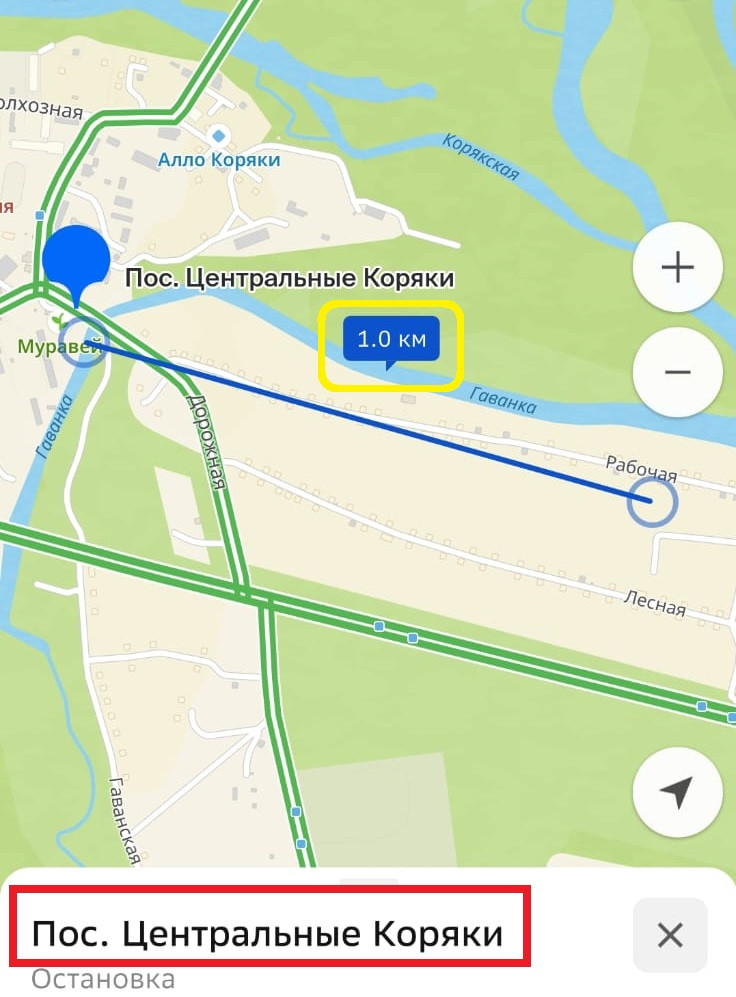Tap the blue stop pin marker
Viewport: 736px width, 997px height.
point(76,260)
